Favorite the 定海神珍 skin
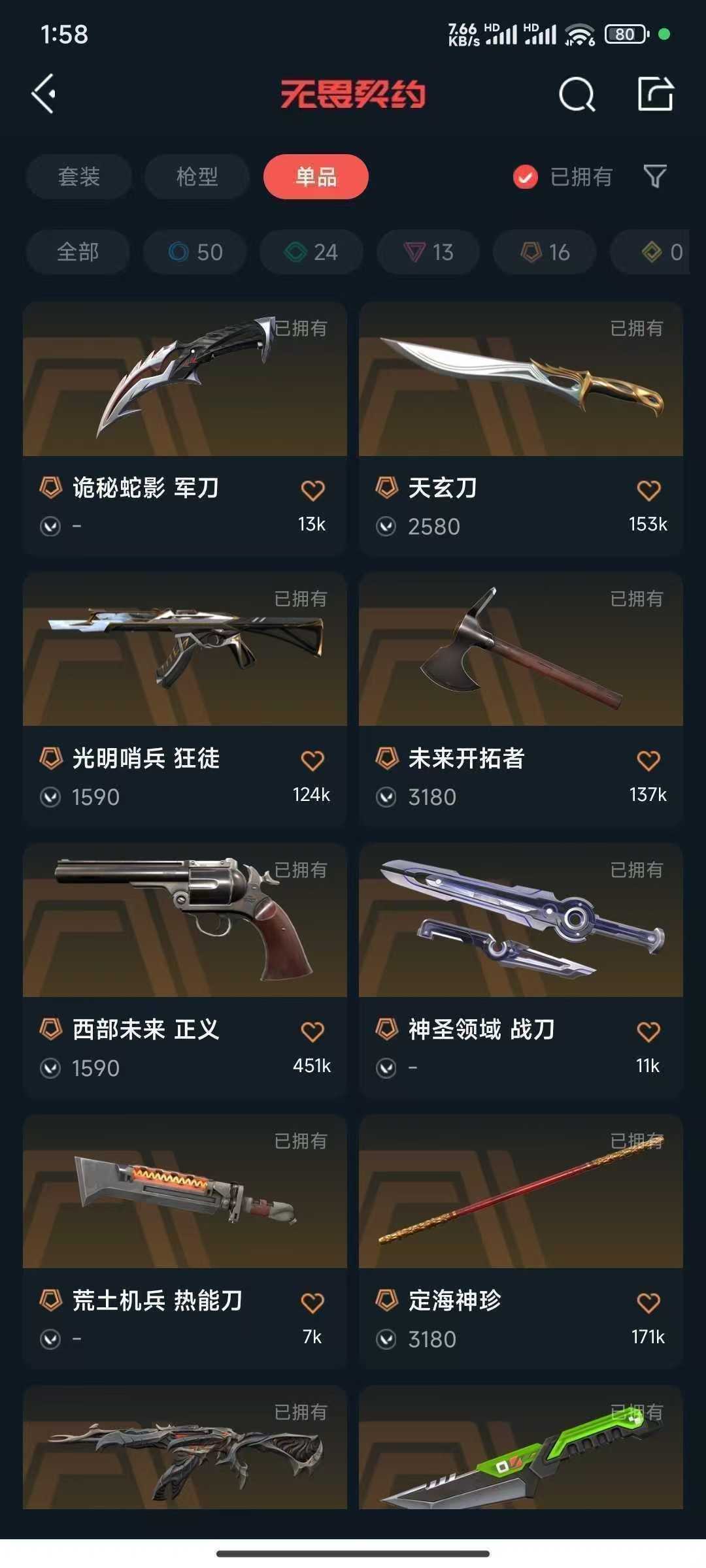The image size is (706, 1568). click(648, 1300)
